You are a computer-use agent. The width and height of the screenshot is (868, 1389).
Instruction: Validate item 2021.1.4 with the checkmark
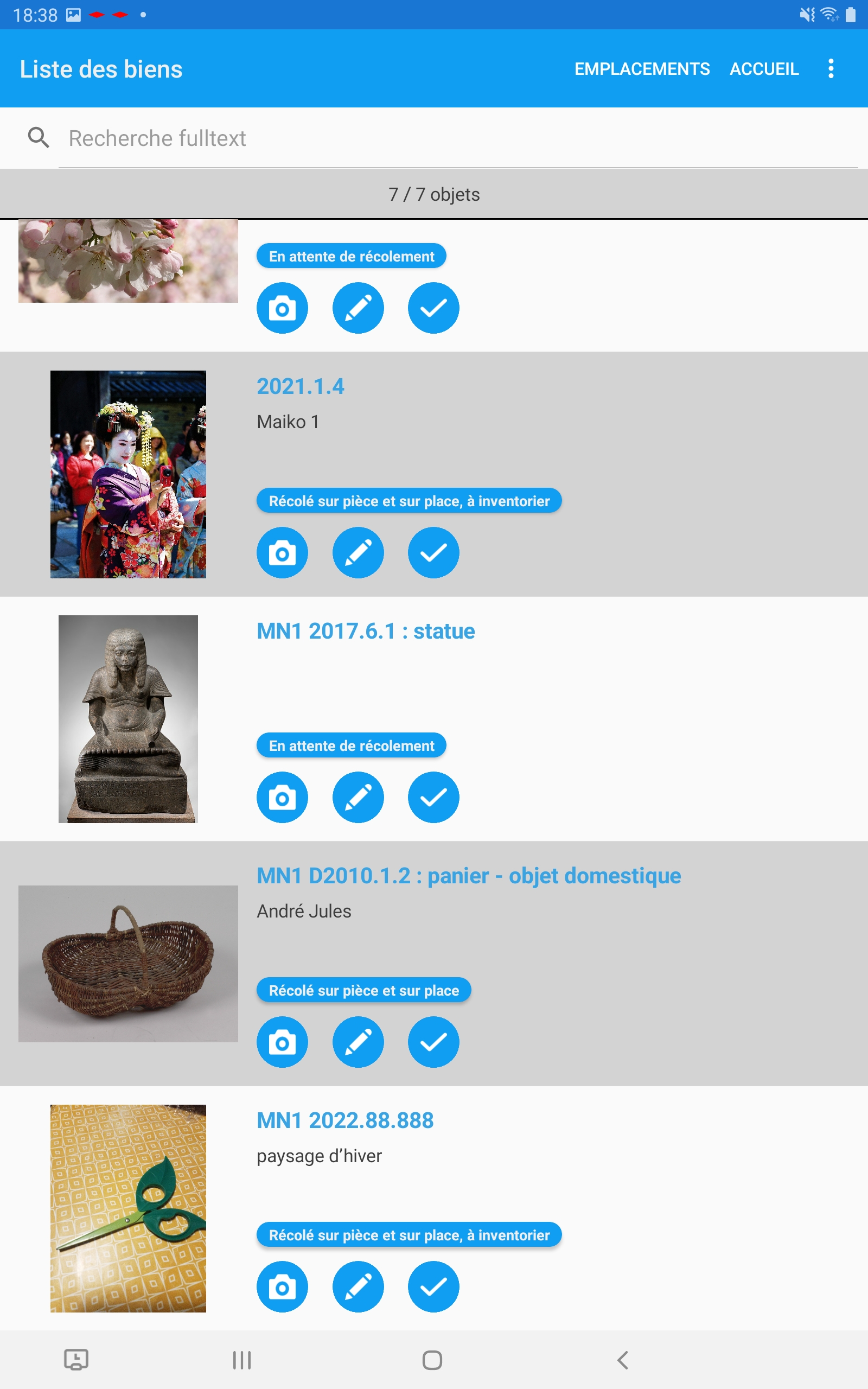pyautogui.click(x=433, y=553)
